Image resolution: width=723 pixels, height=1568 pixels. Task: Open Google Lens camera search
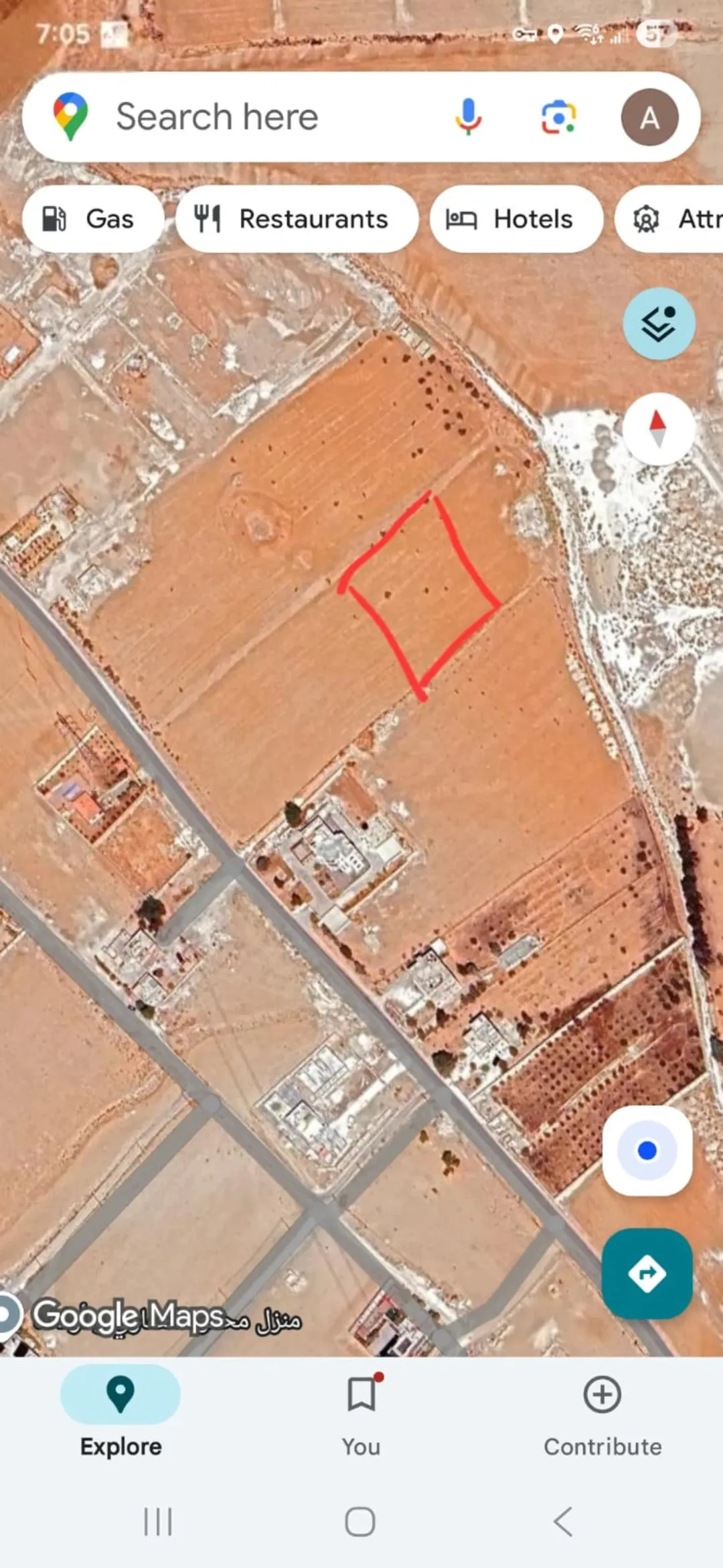pos(558,117)
